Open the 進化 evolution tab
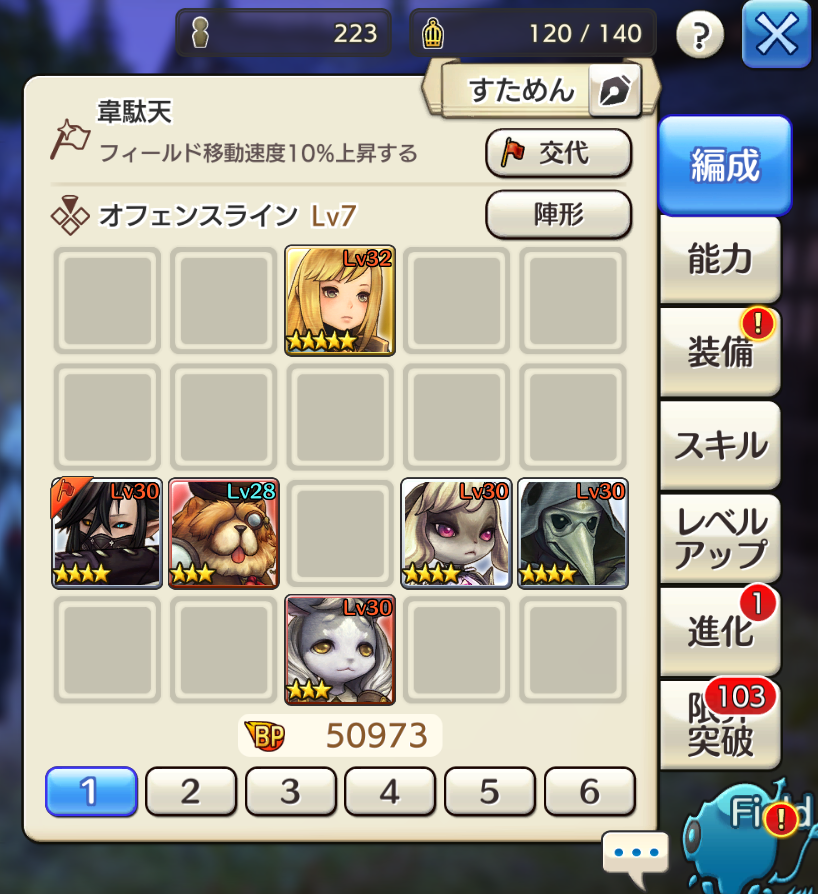Image resolution: width=818 pixels, height=894 pixels. [719, 632]
